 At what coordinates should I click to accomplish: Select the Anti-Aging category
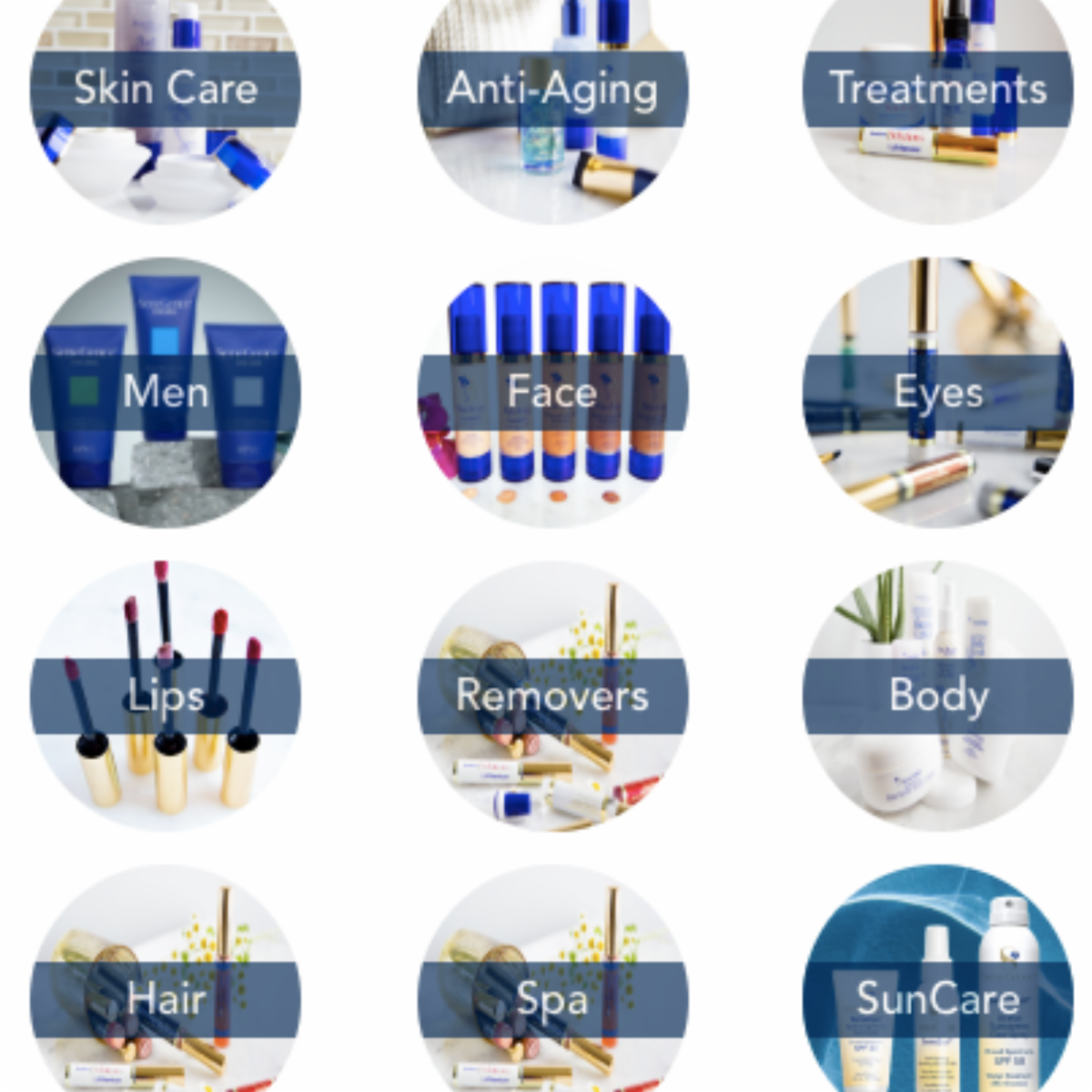click(x=552, y=89)
